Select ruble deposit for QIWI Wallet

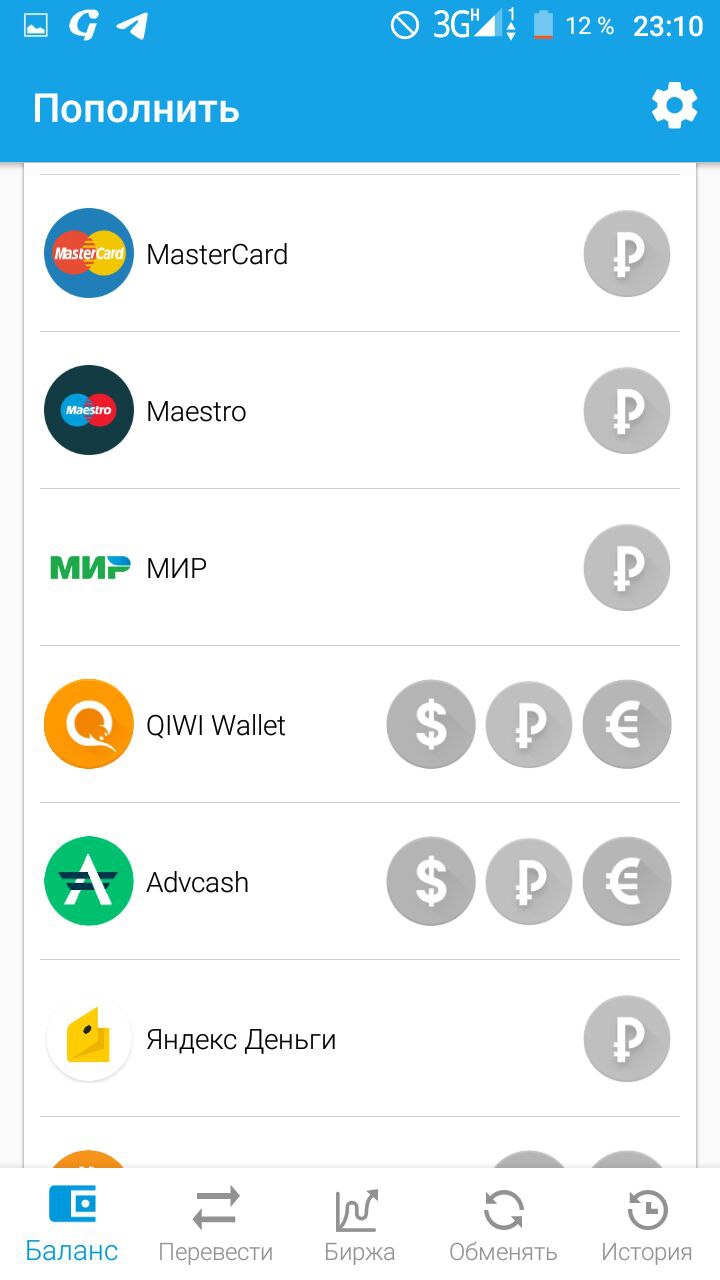[x=529, y=725]
